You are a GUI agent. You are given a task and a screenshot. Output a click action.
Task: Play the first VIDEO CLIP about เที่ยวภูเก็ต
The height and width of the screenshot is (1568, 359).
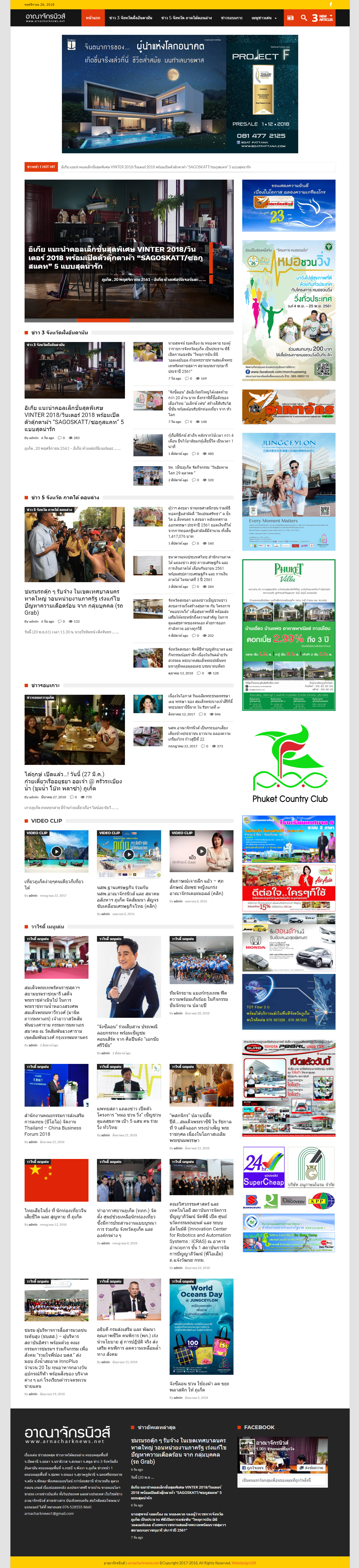(x=56, y=851)
